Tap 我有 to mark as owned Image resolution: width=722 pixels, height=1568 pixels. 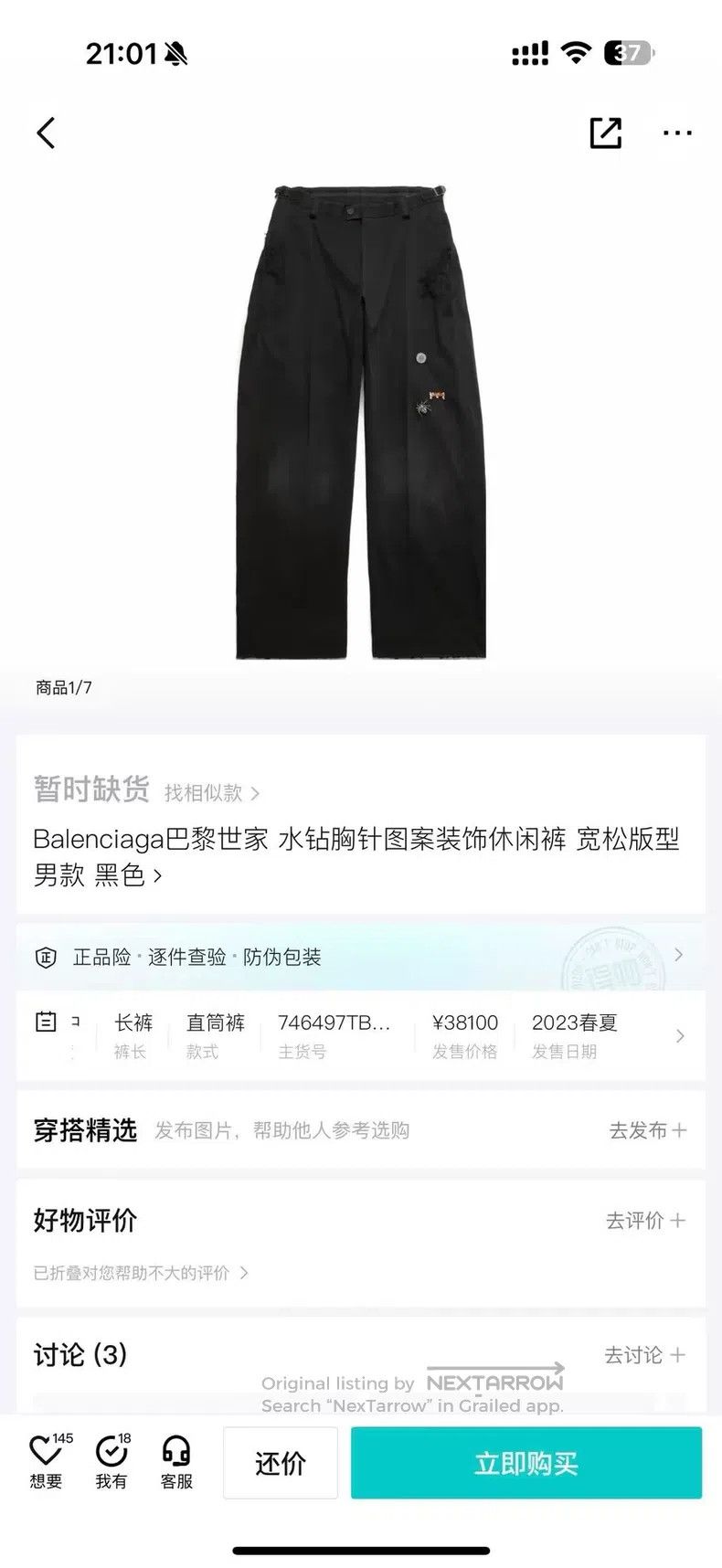point(111,1462)
